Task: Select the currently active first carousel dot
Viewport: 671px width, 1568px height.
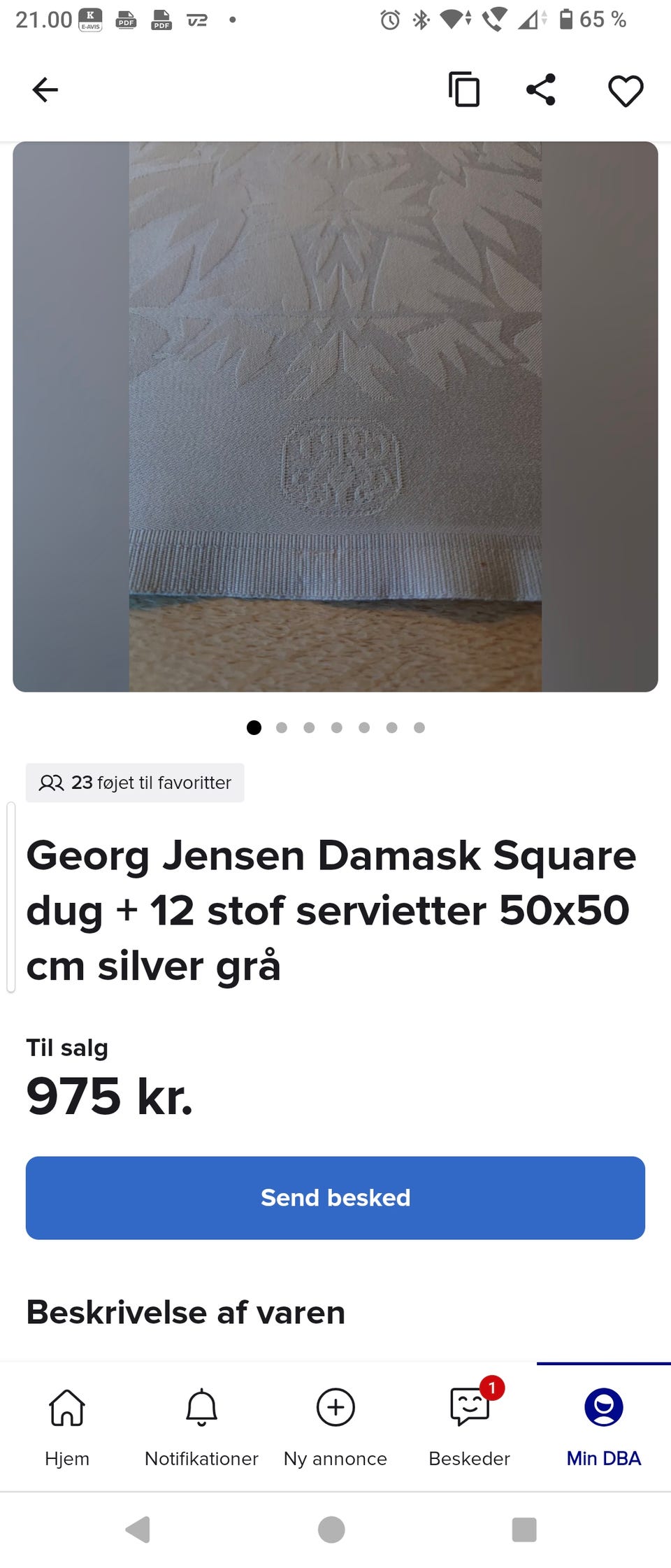Action: pyautogui.click(x=254, y=727)
